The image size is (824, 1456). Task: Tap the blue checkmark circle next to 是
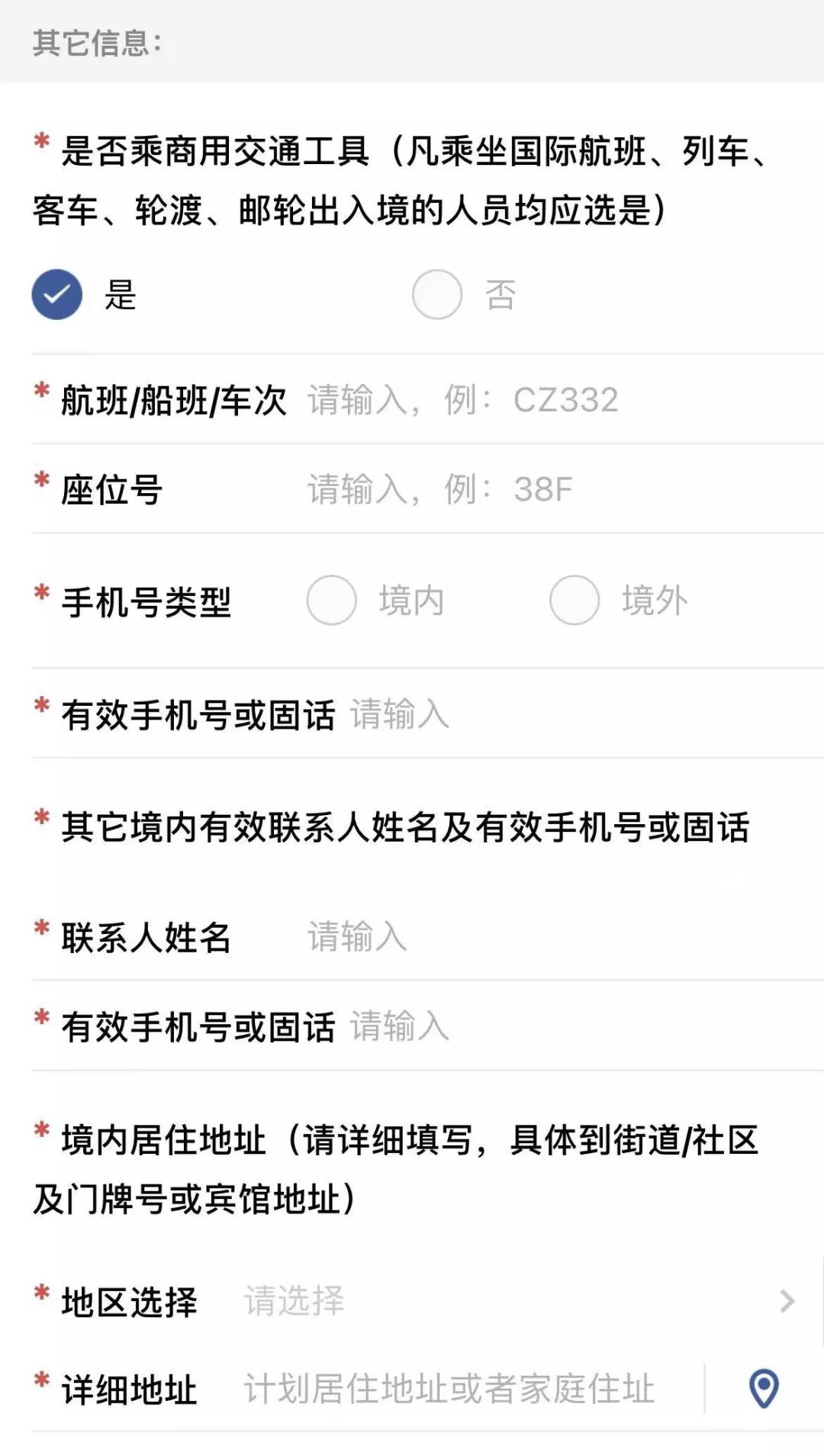tap(57, 294)
